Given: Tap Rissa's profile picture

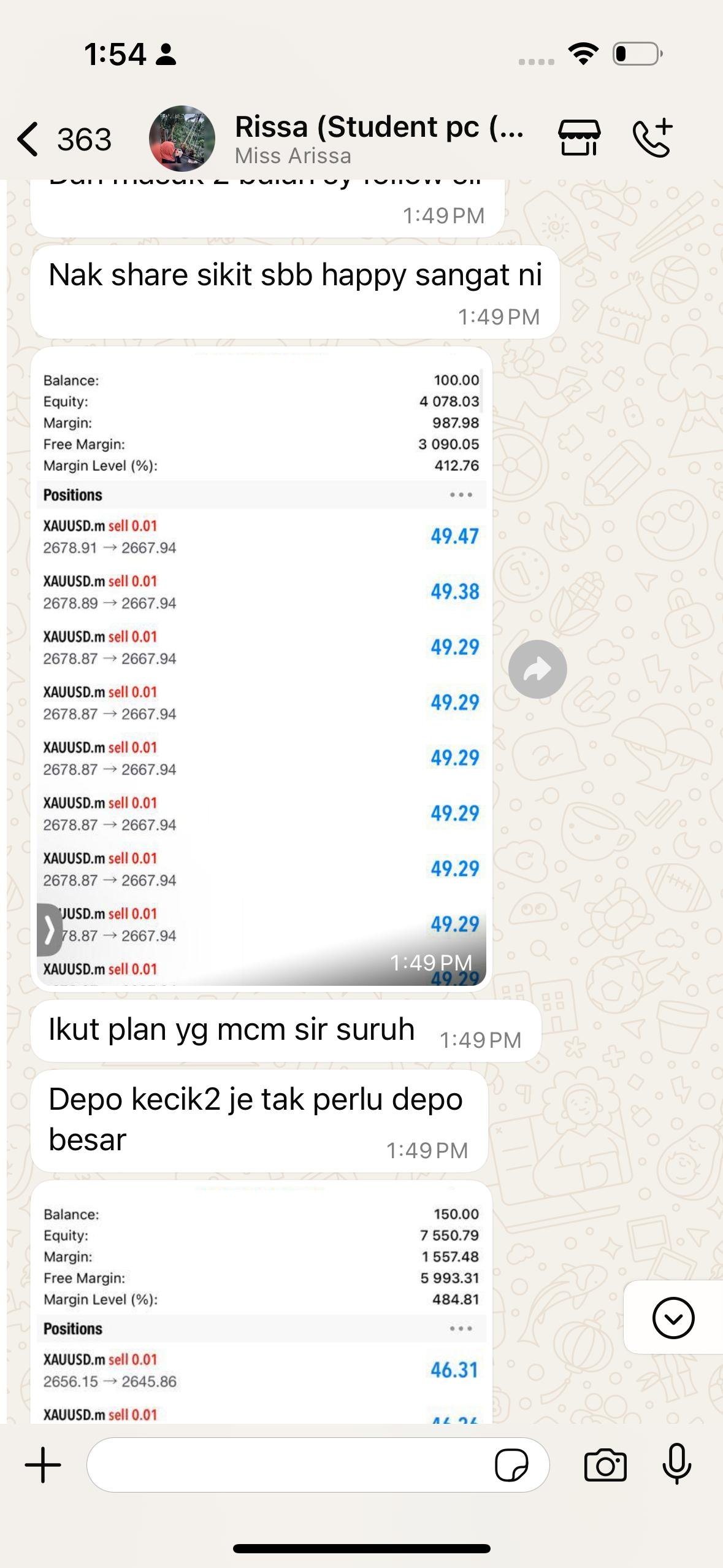Looking at the screenshot, I should [x=182, y=138].
